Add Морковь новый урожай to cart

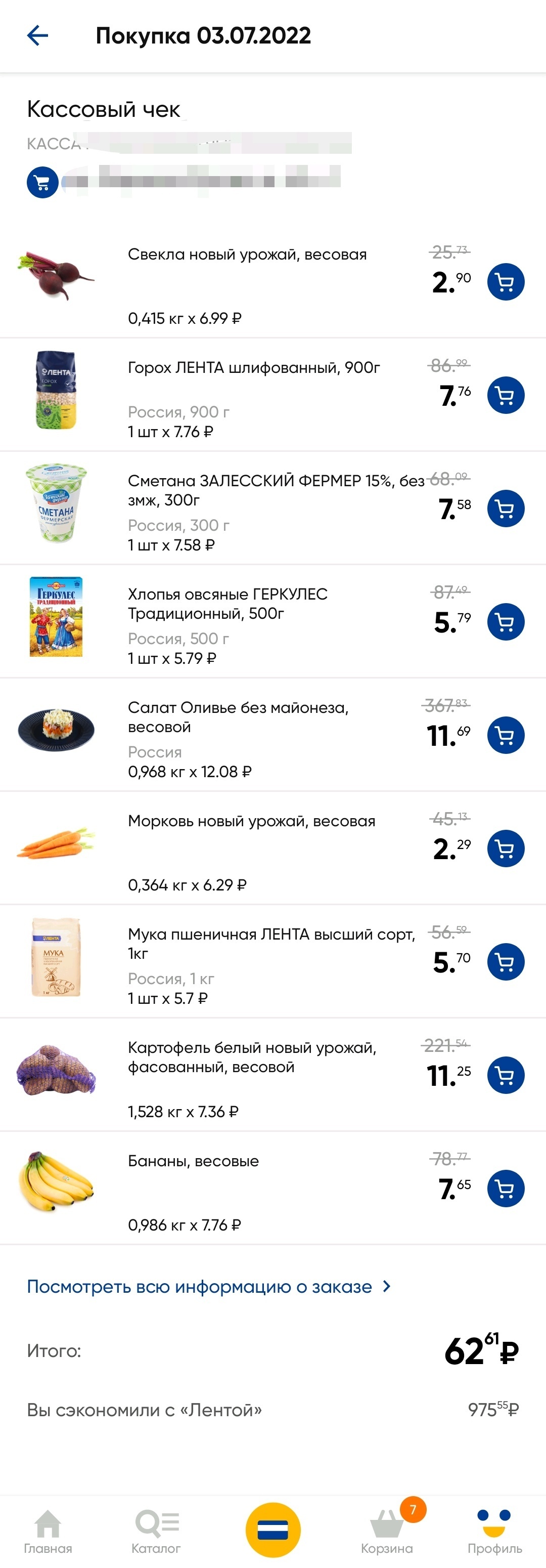(505, 849)
